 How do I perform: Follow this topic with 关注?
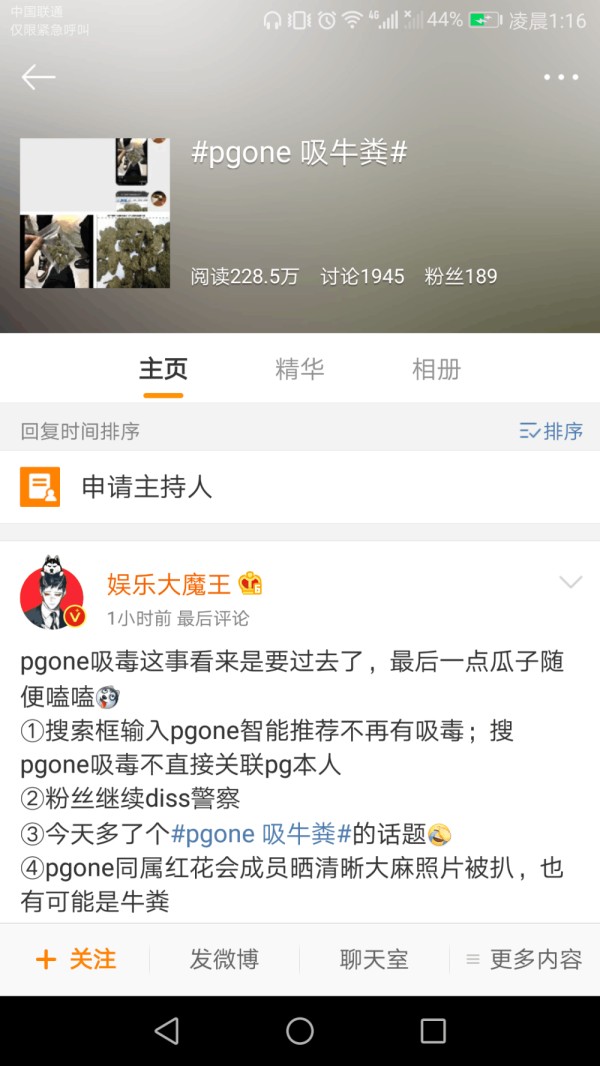click(75, 959)
